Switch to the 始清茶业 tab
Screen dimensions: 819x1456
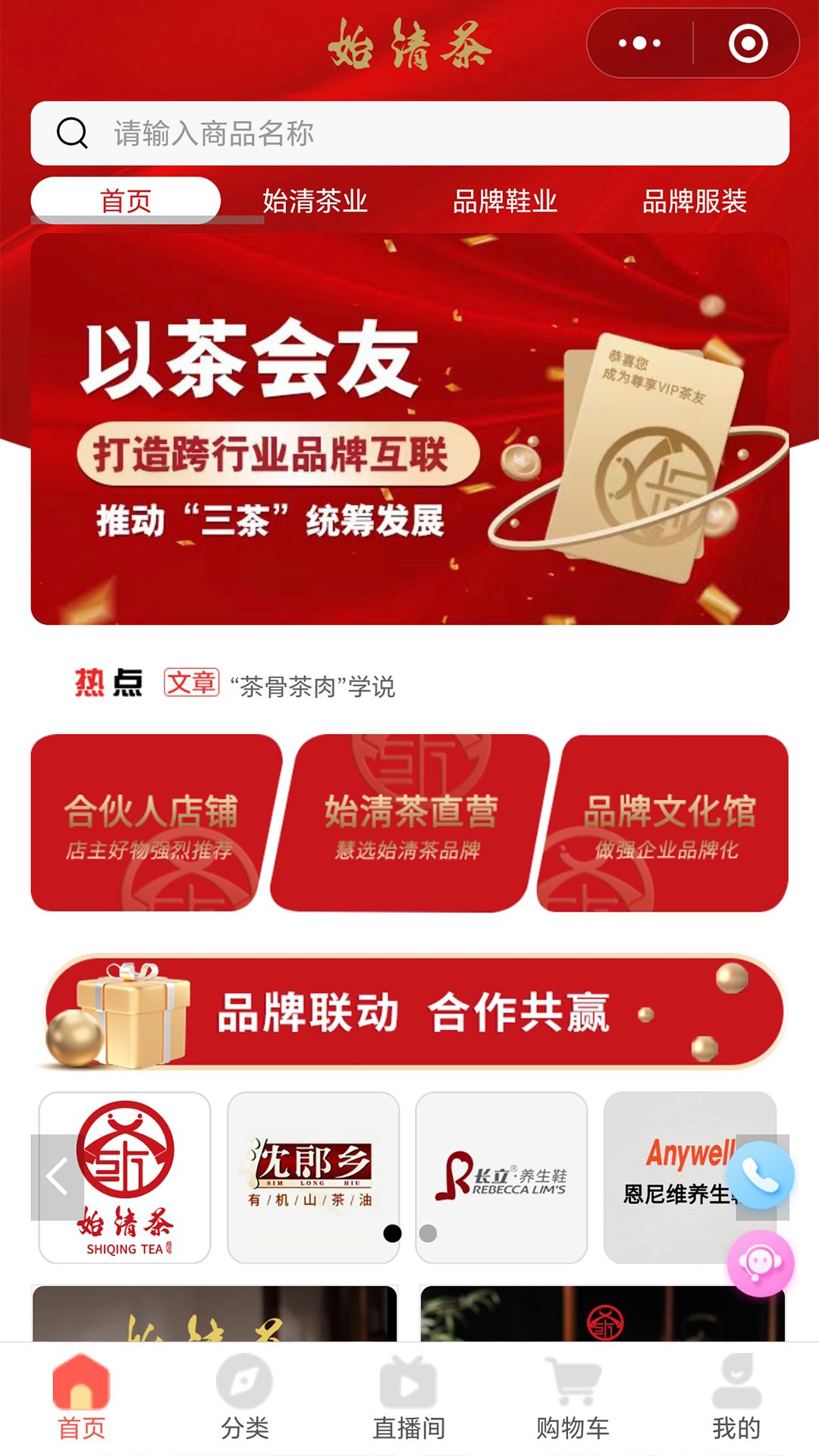pos(315,201)
